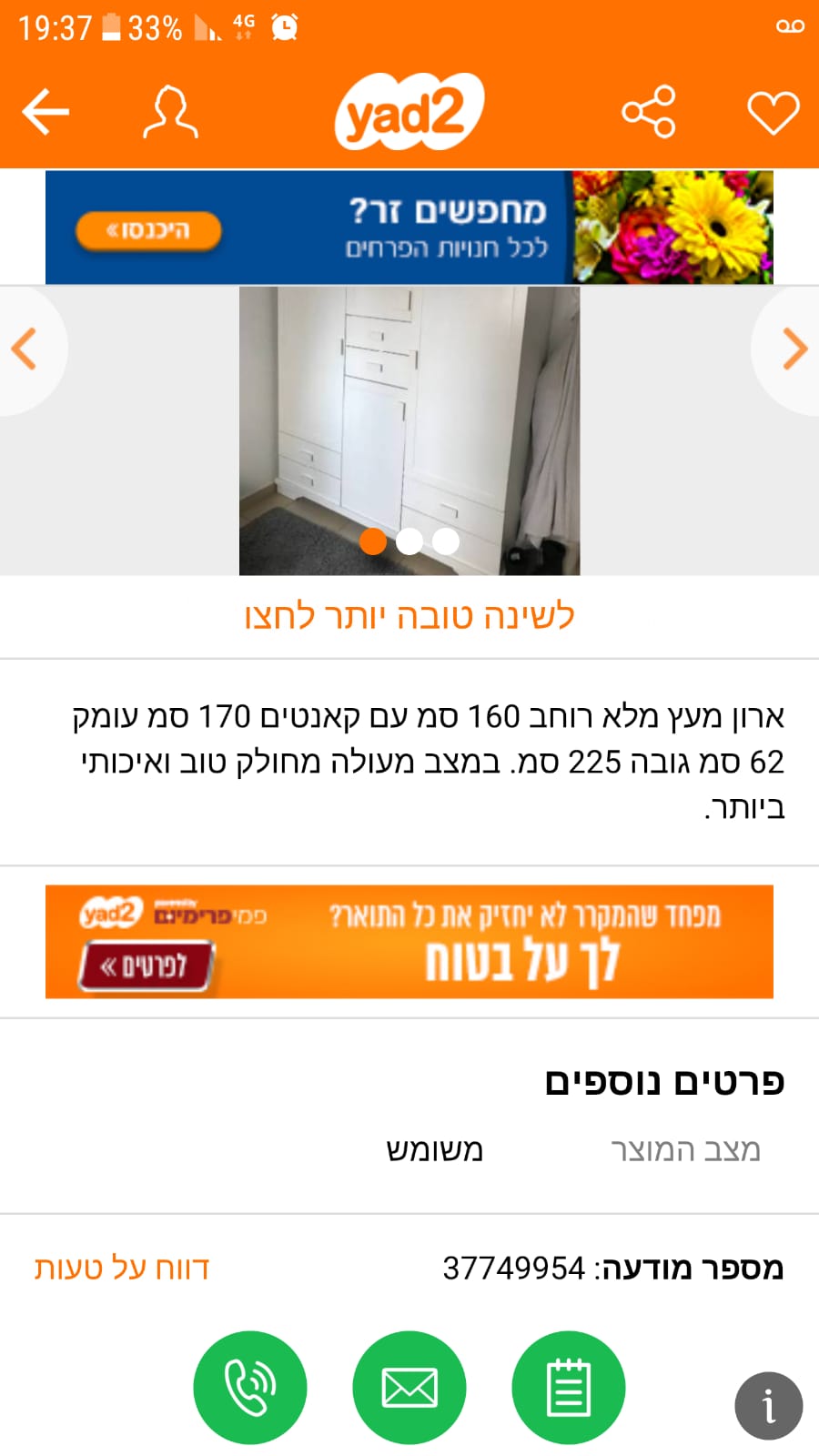
Task: Open the green notepad button
Action: coord(569,1388)
